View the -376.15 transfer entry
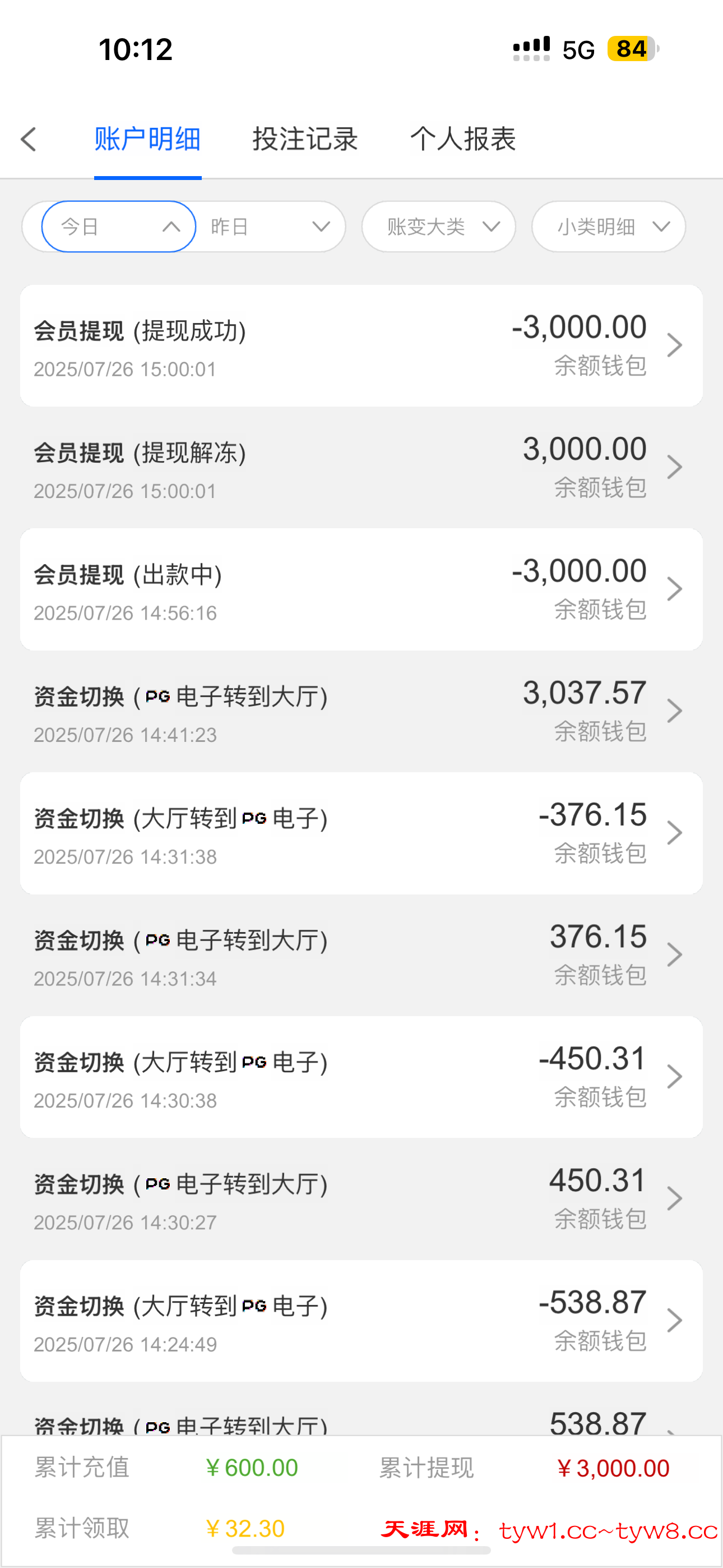Screen dimensions: 723x1568 [x=361, y=833]
